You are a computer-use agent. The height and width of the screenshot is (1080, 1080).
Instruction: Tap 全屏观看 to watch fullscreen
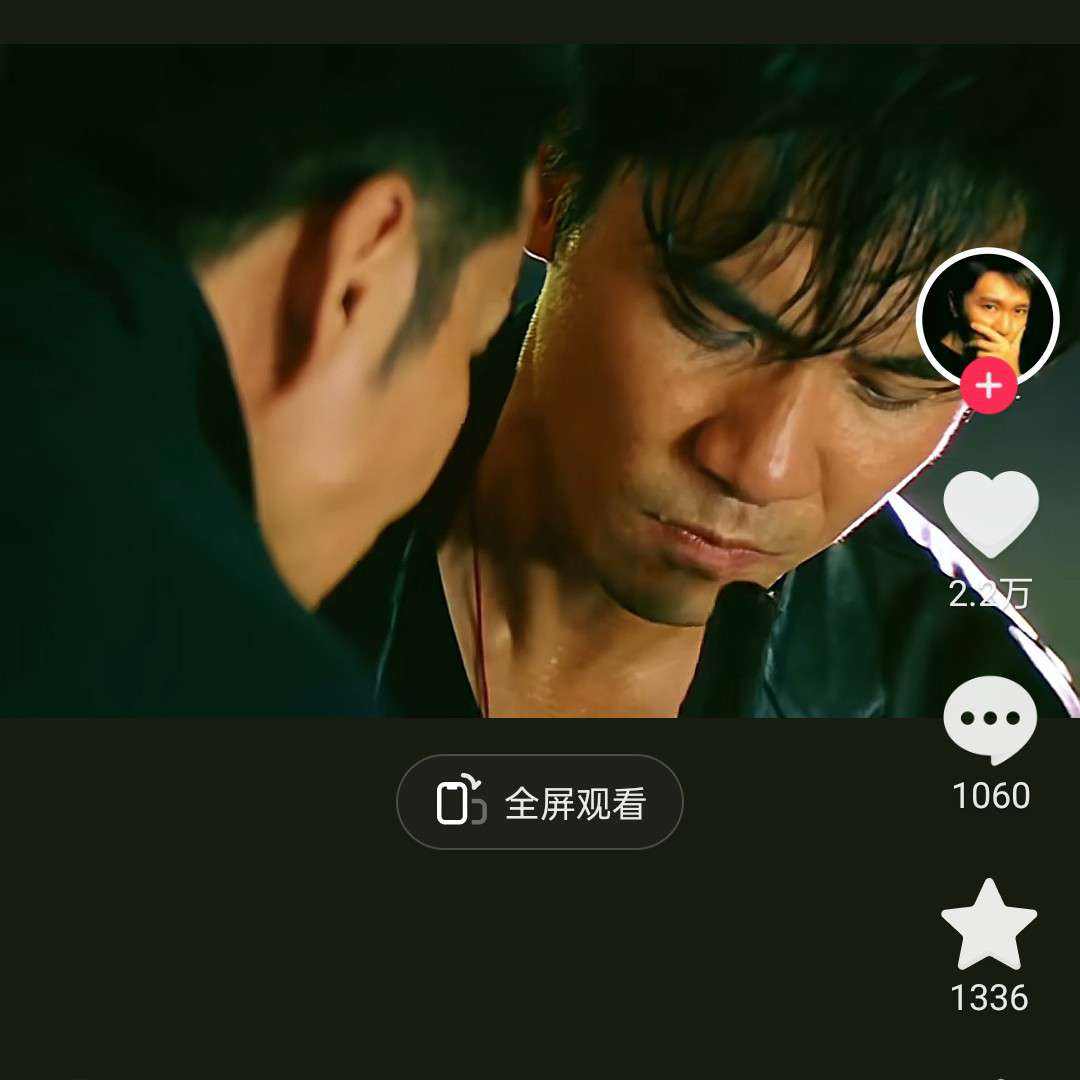click(x=540, y=803)
